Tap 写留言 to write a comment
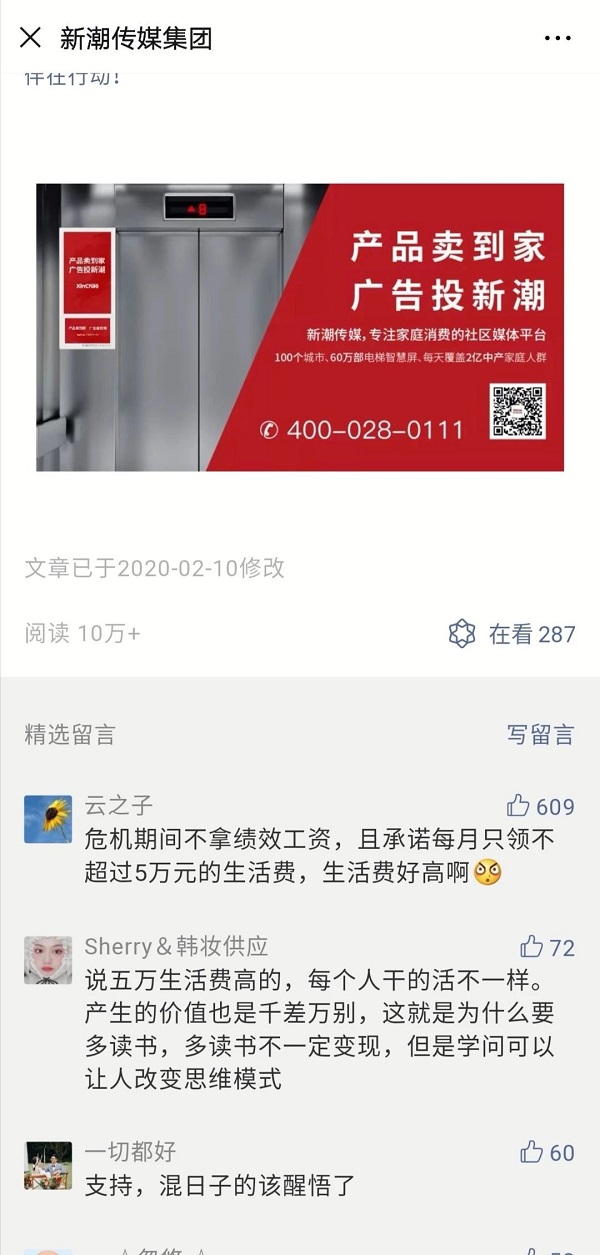The image size is (600, 1255). (540, 735)
